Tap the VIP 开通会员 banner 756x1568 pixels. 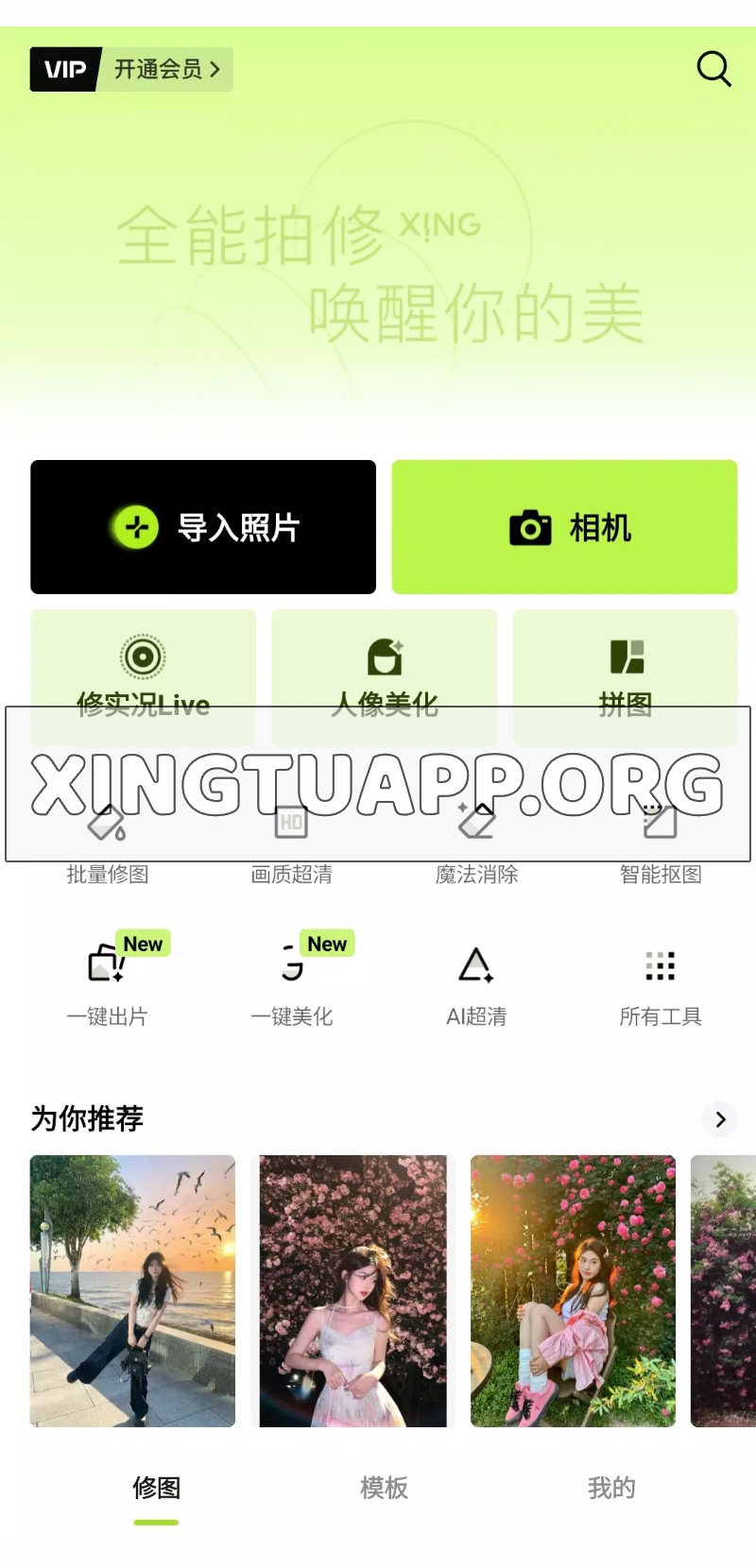(131, 69)
